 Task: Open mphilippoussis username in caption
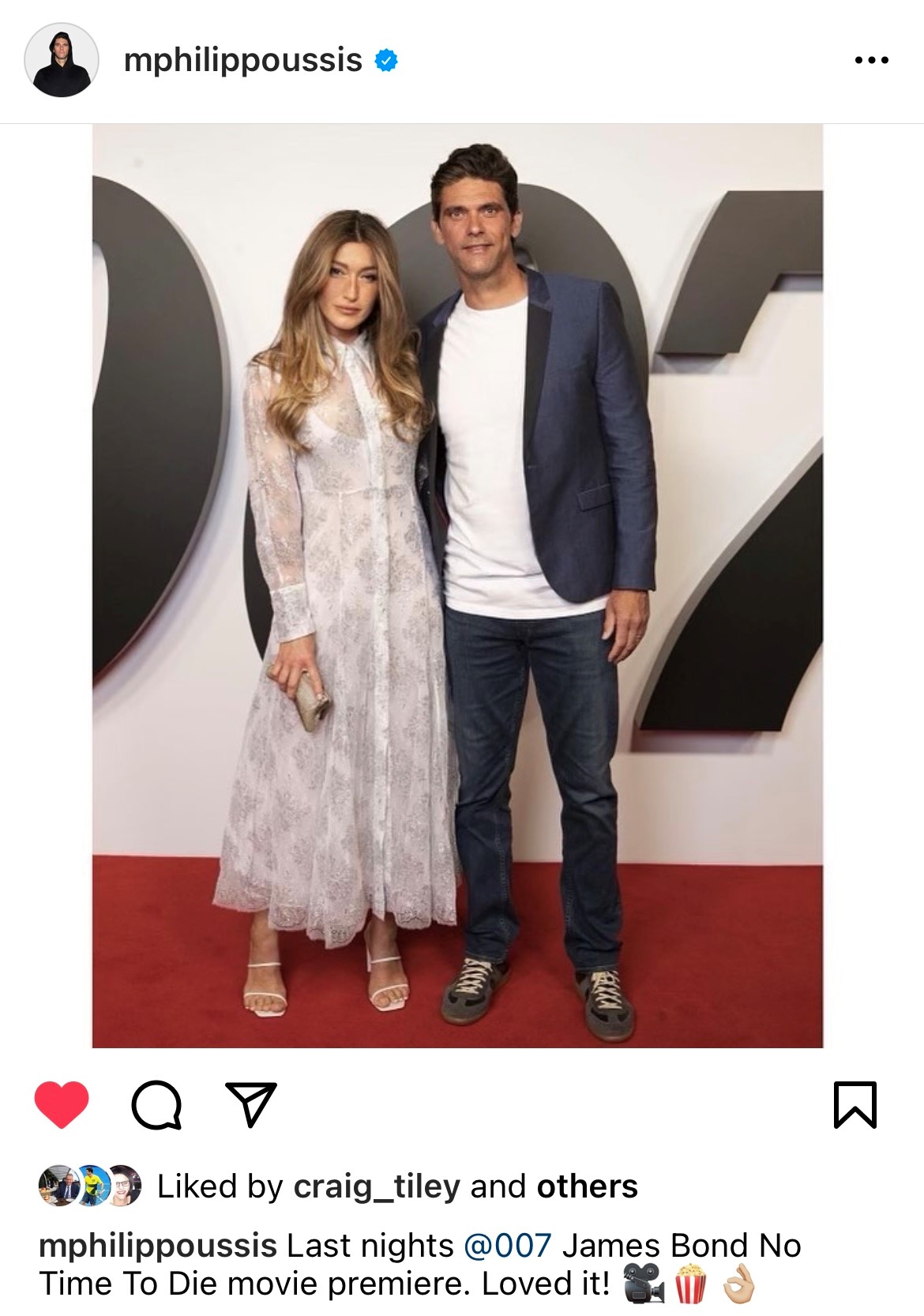point(158,1246)
